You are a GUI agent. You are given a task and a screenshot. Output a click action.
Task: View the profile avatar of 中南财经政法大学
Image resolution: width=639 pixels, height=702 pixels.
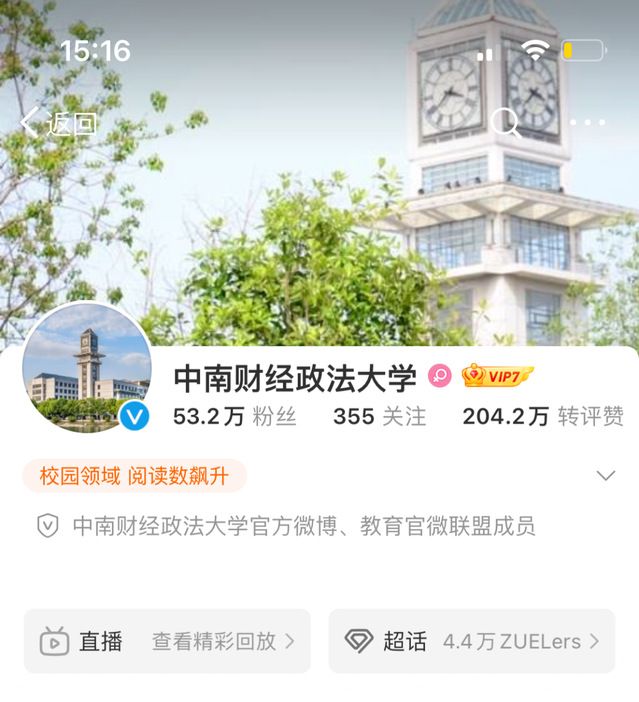tap(87, 369)
